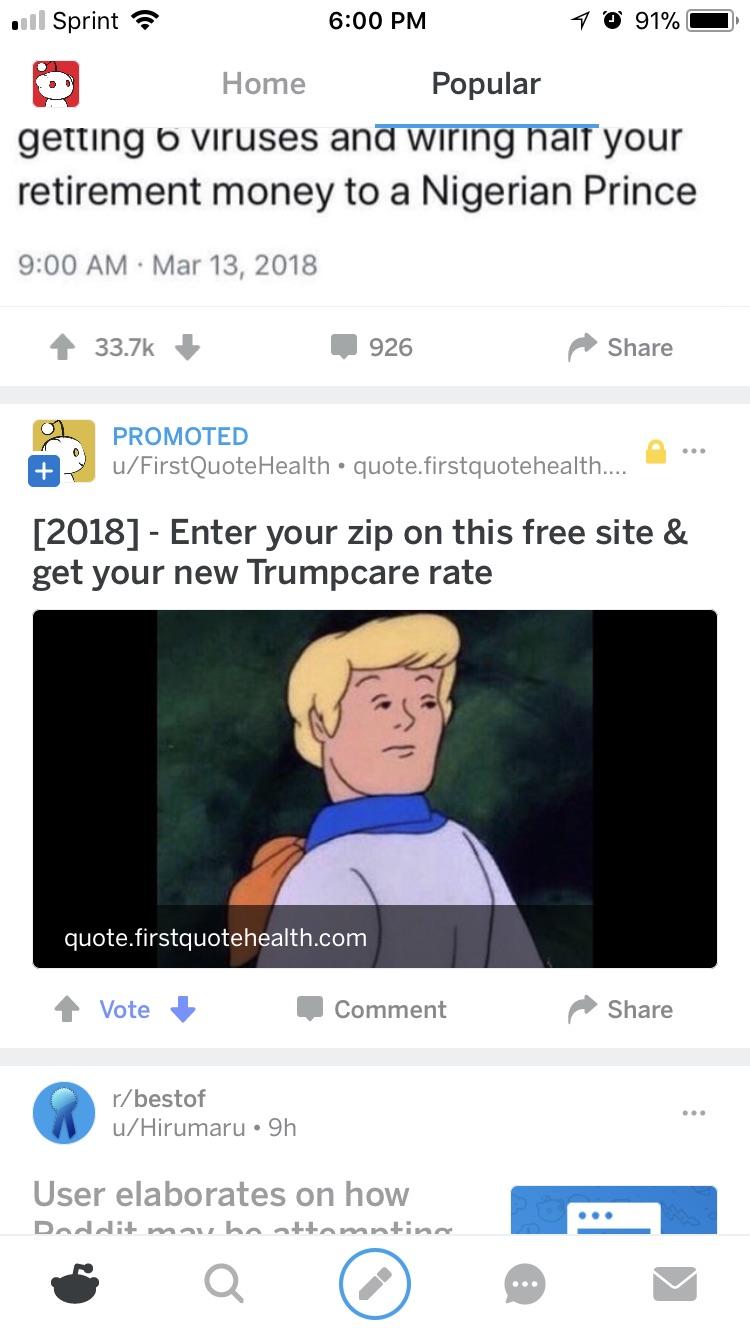The image size is (750, 1334).
Task: Upvote the Nigerian Prince post
Action: [60, 347]
